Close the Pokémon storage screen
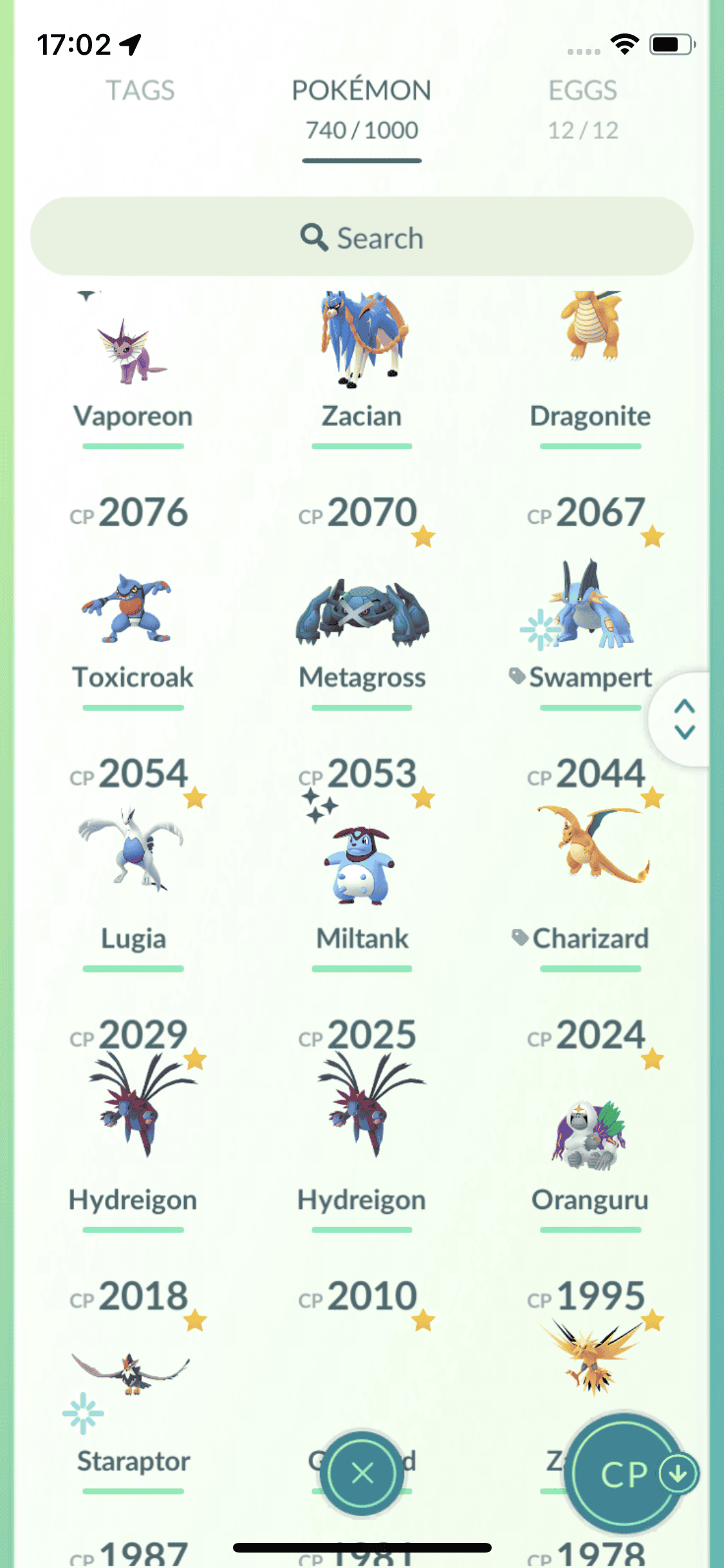The image size is (724, 1568). point(362,1473)
